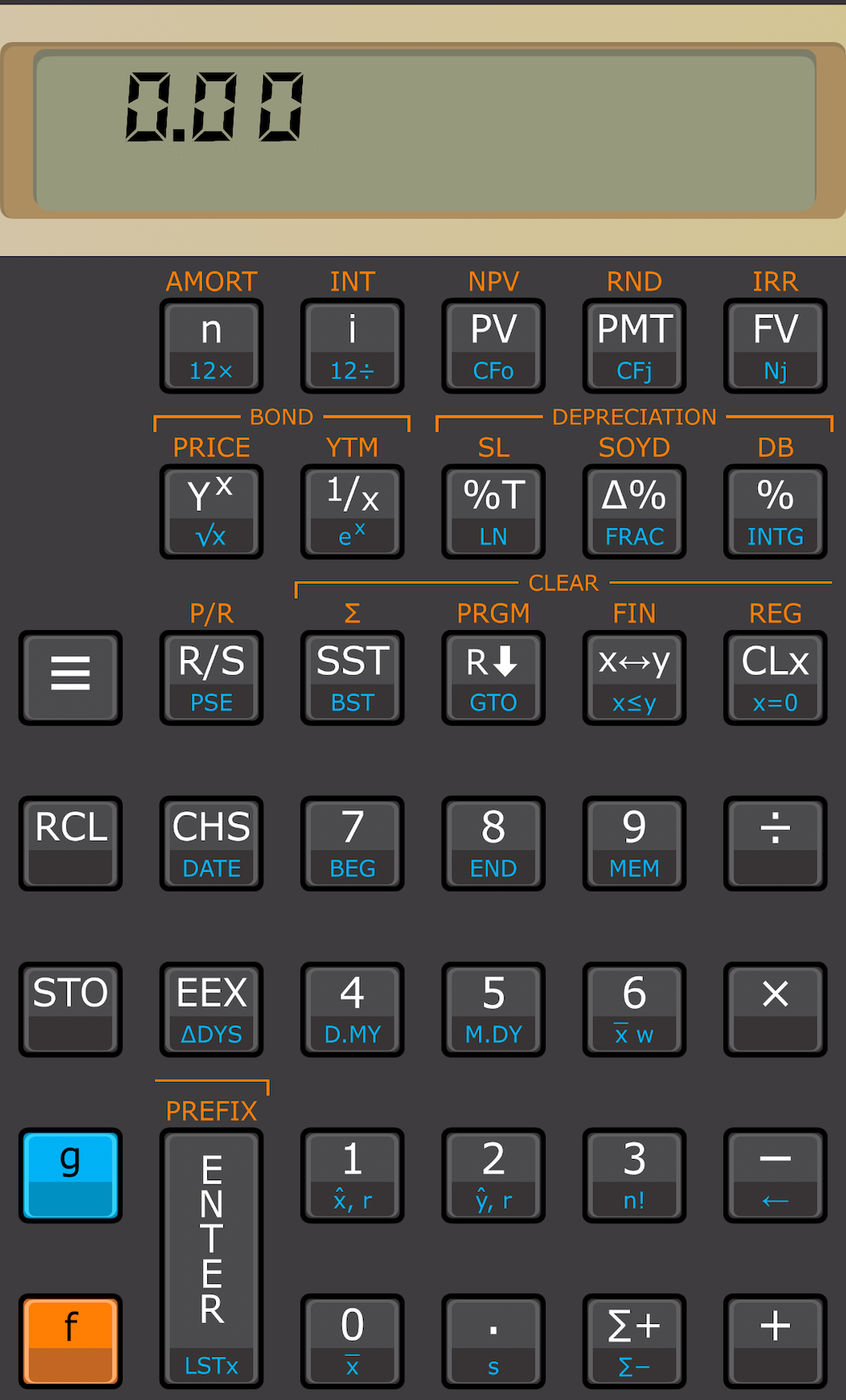Activate the blue g prefix key
846x1400 pixels.
70,1174
